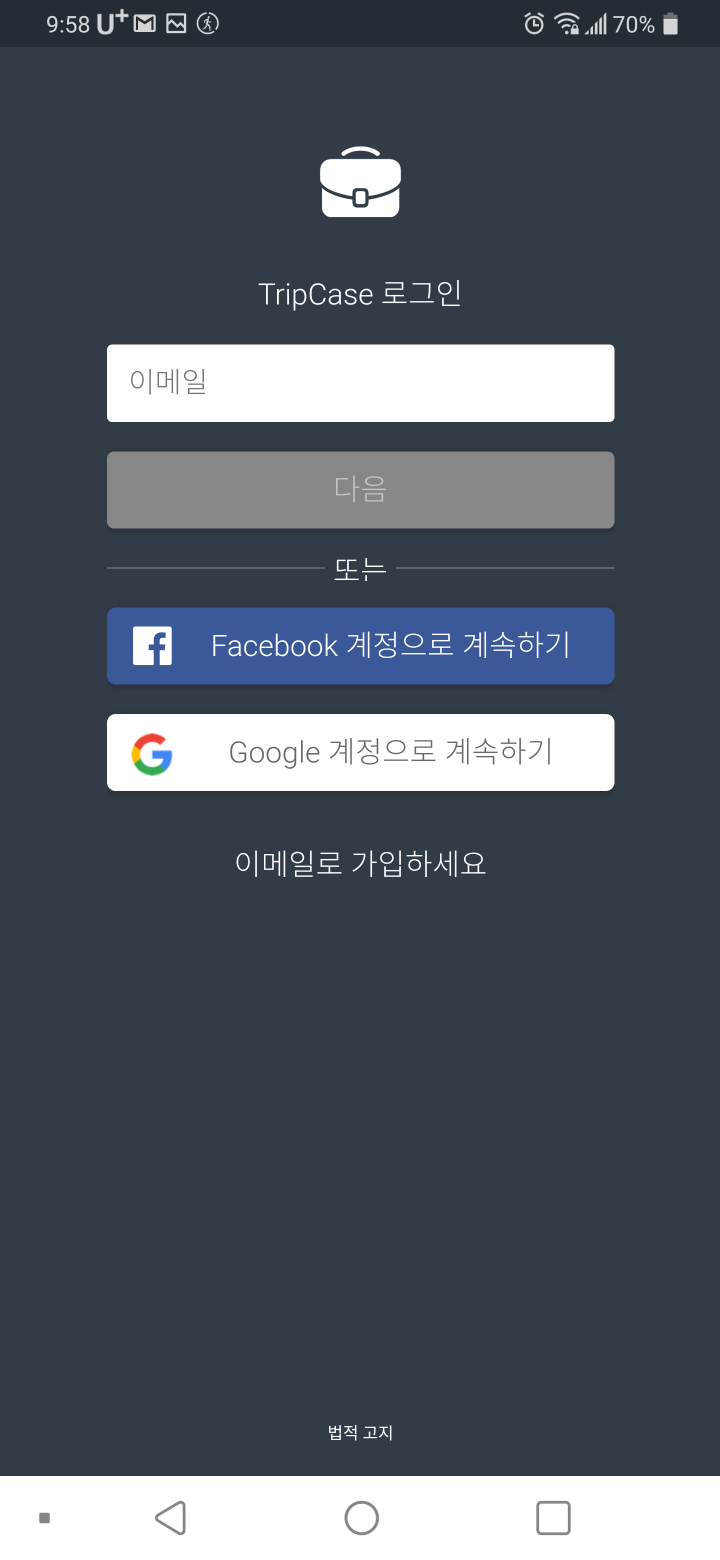Open the 법적 고지 legal notice

(360, 1432)
